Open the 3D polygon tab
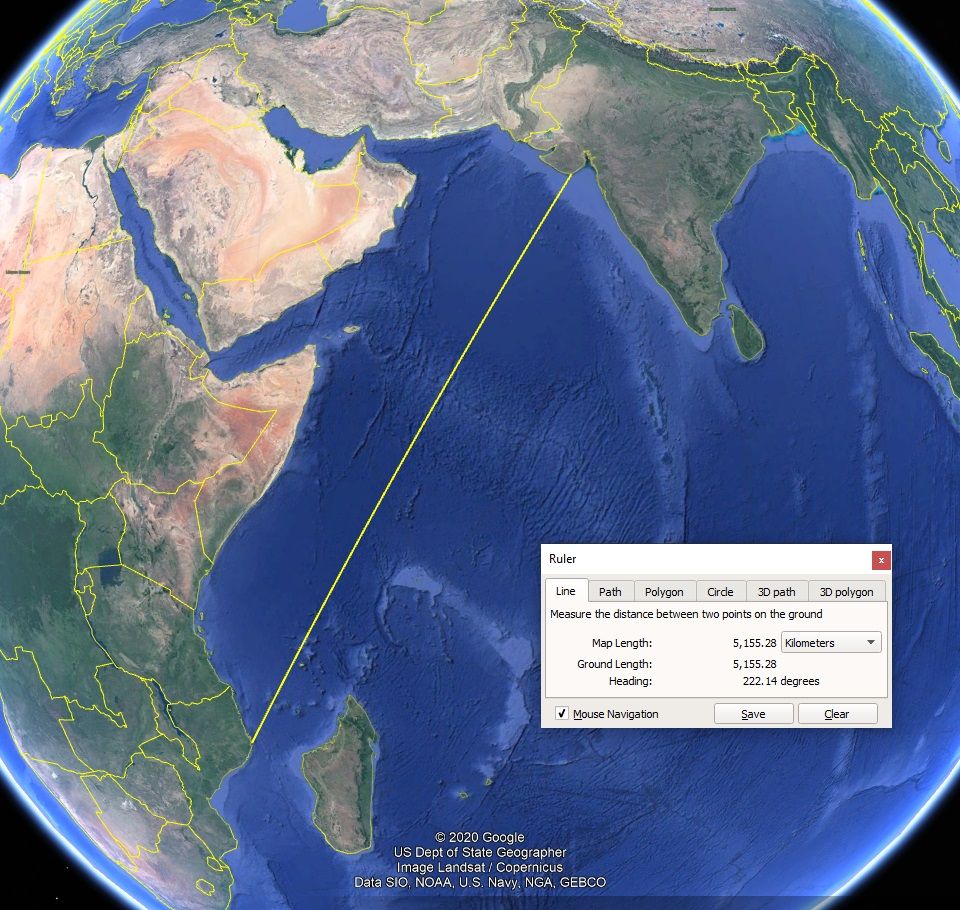The width and height of the screenshot is (960, 910). [847, 592]
